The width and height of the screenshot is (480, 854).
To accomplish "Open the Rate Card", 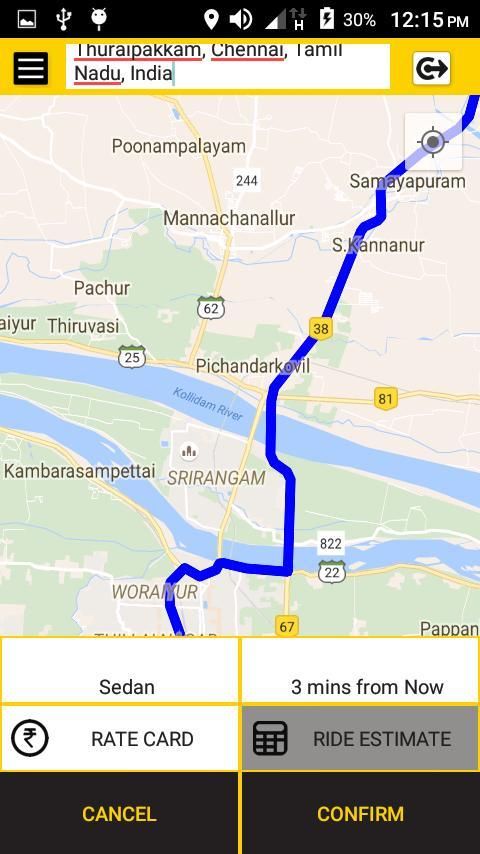I will (120, 739).
